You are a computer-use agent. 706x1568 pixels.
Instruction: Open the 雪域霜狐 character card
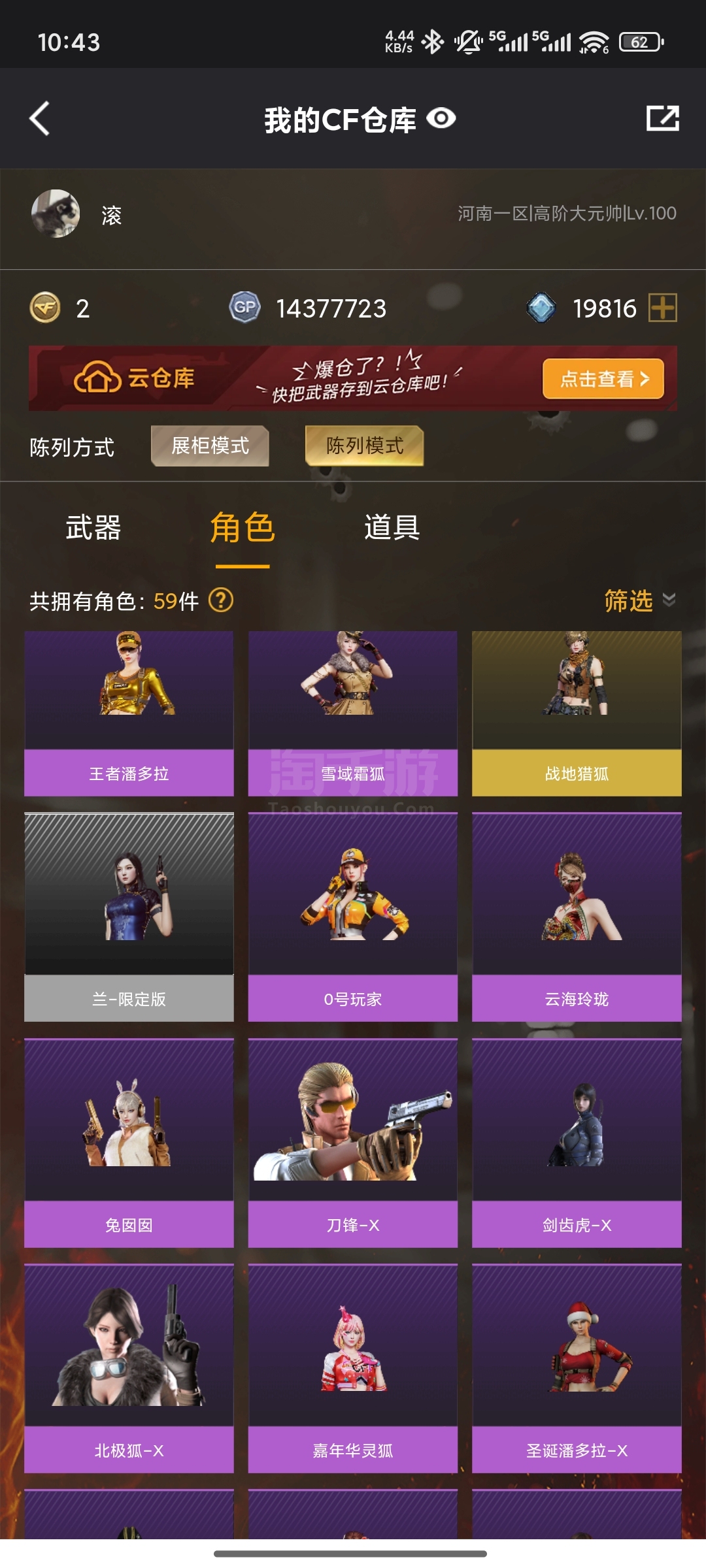pos(353,713)
